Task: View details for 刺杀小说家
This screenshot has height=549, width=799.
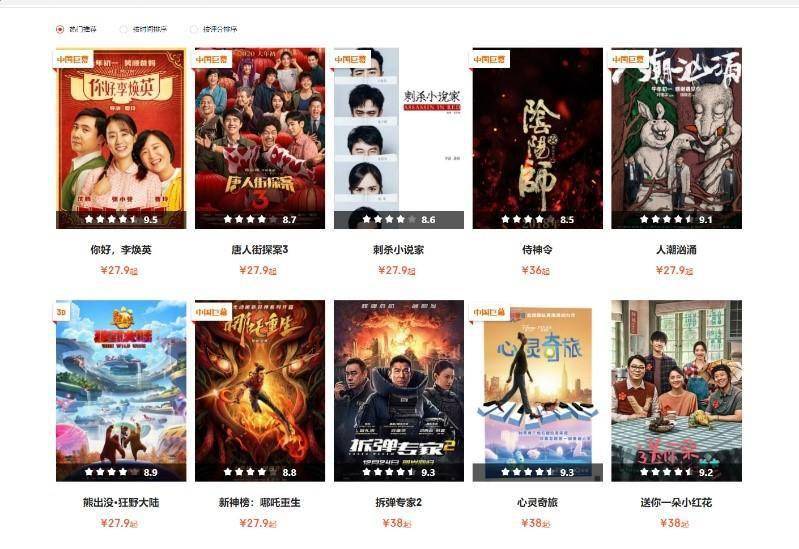Action: 399,138
